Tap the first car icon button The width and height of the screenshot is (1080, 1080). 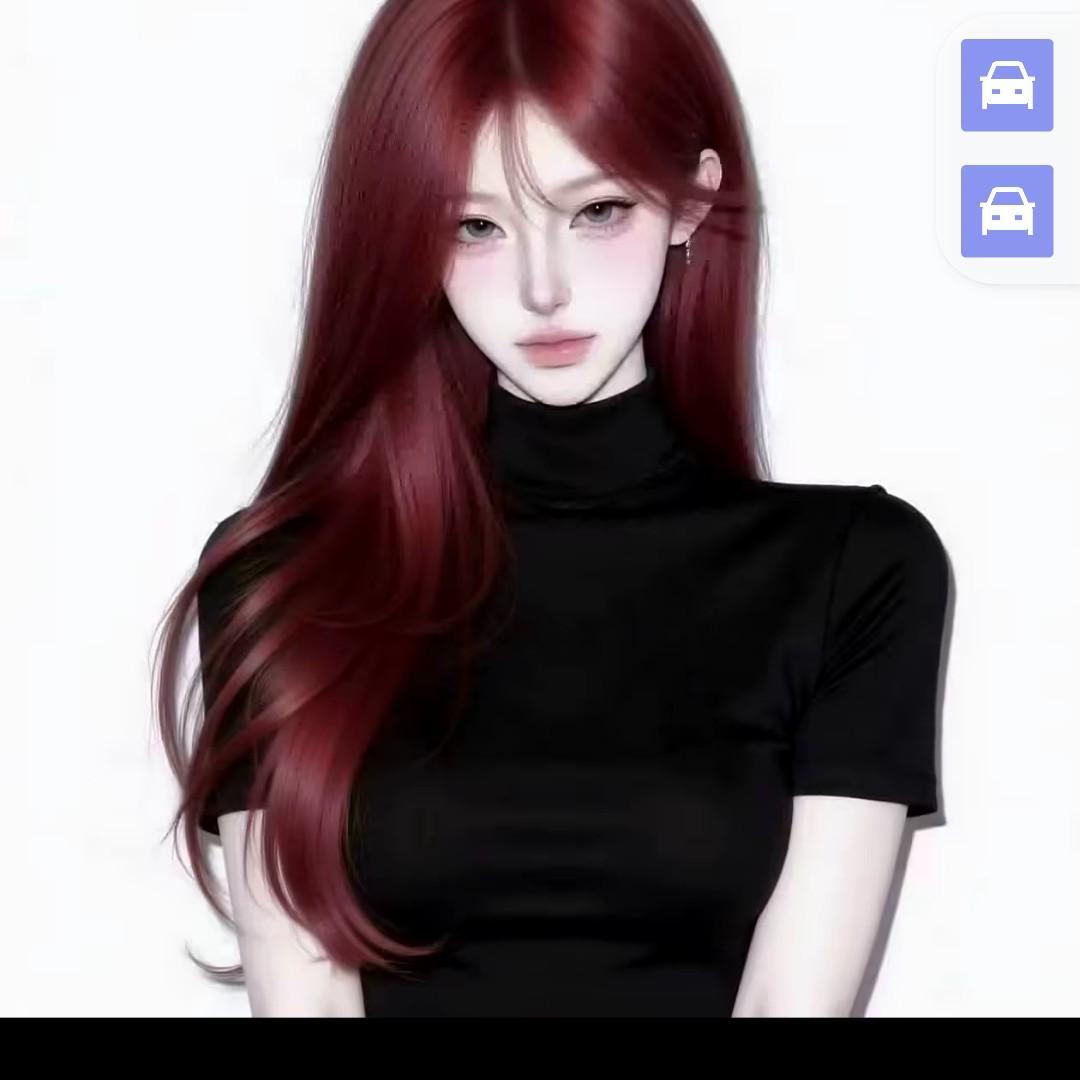pyautogui.click(x=1006, y=85)
